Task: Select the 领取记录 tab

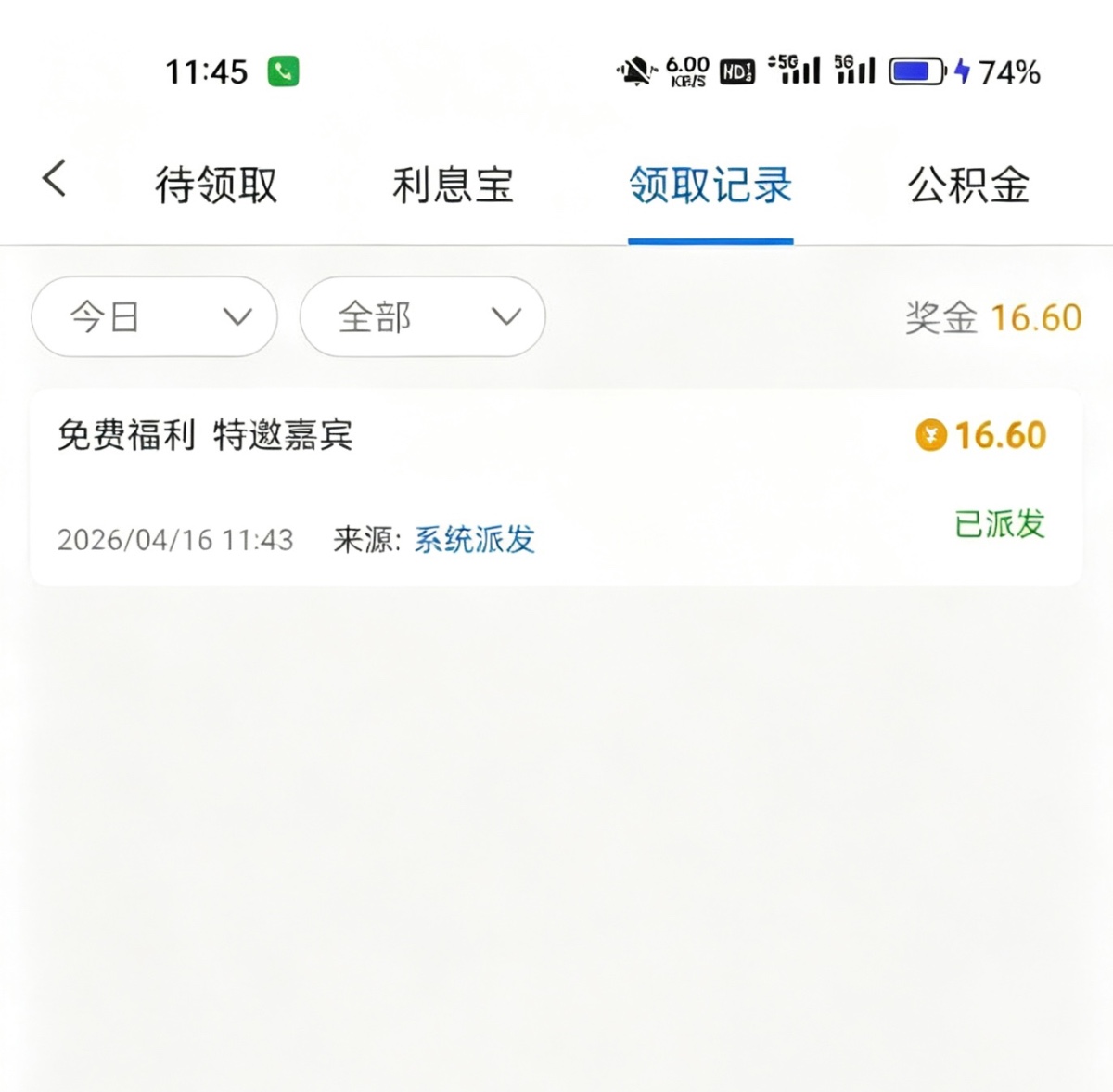Action: pos(710,185)
